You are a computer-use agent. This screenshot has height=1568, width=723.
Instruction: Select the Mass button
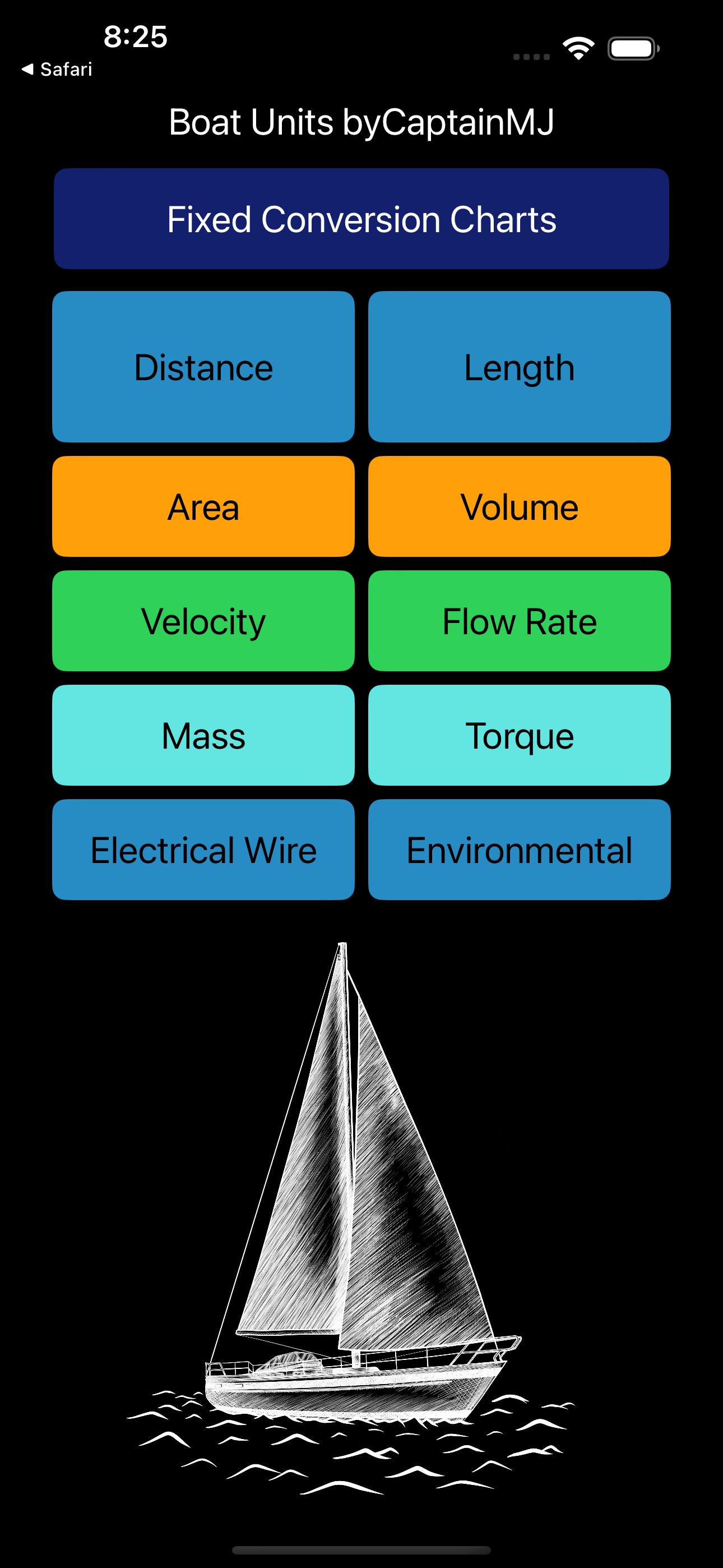tap(203, 735)
